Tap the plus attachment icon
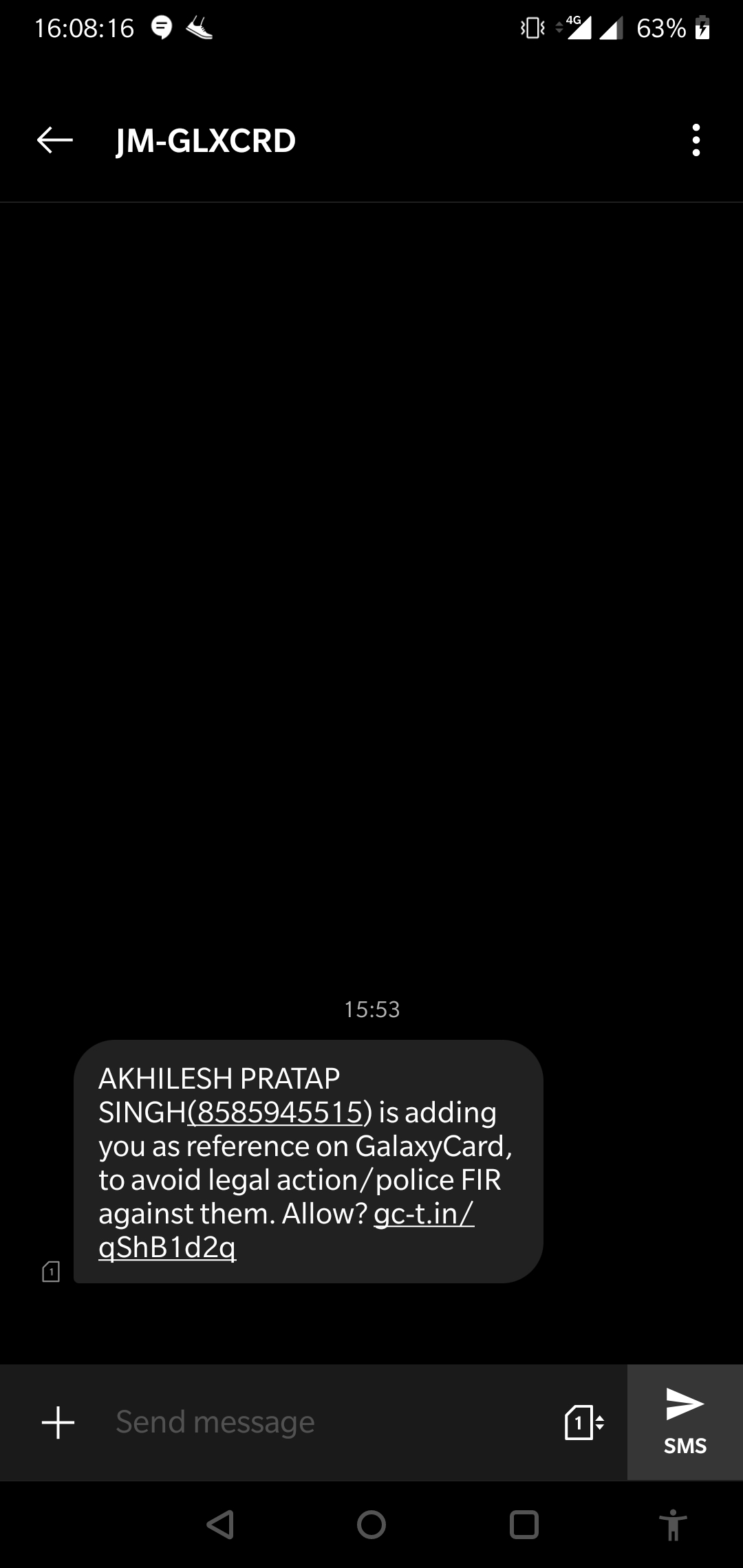The image size is (743, 1568). pyautogui.click(x=58, y=1422)
